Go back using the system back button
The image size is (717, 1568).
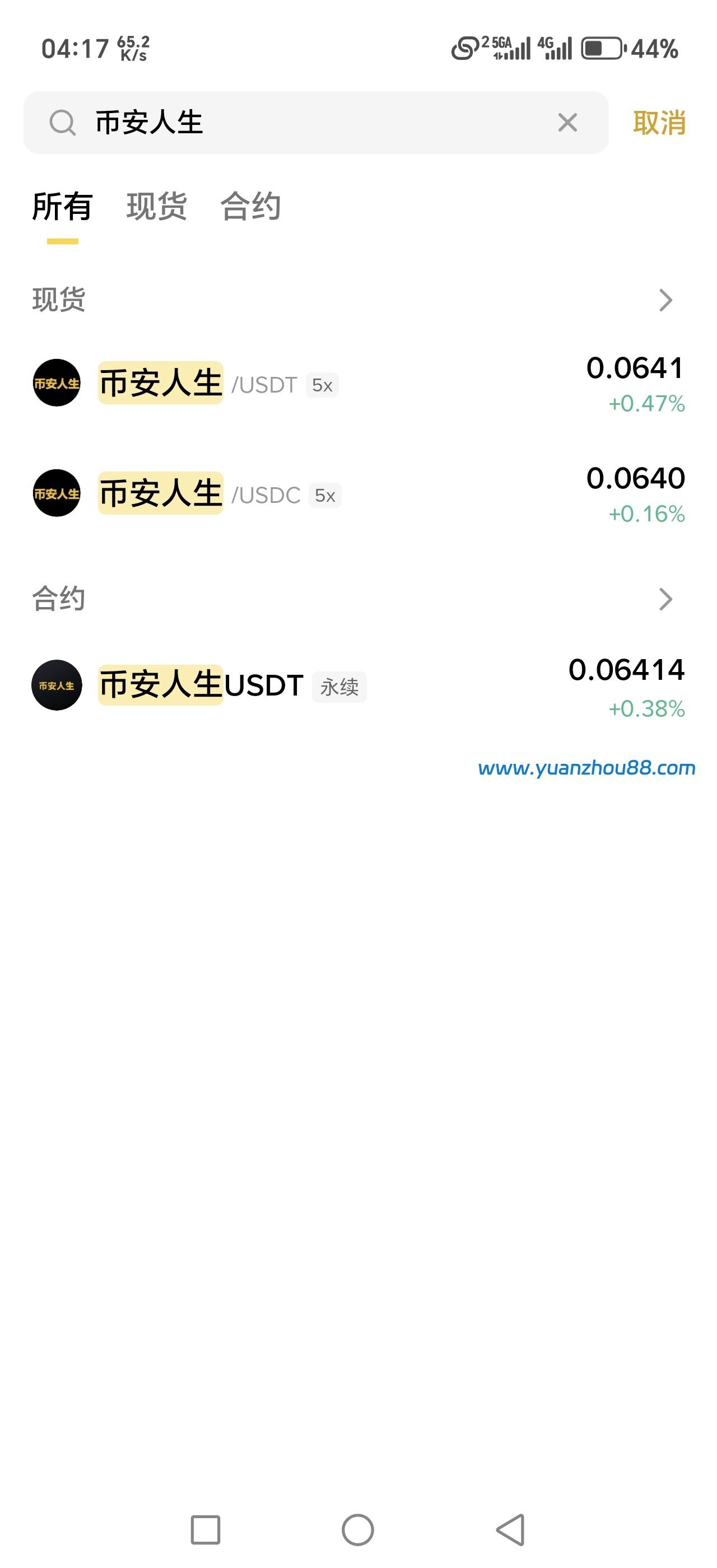tap(511, 1529)
